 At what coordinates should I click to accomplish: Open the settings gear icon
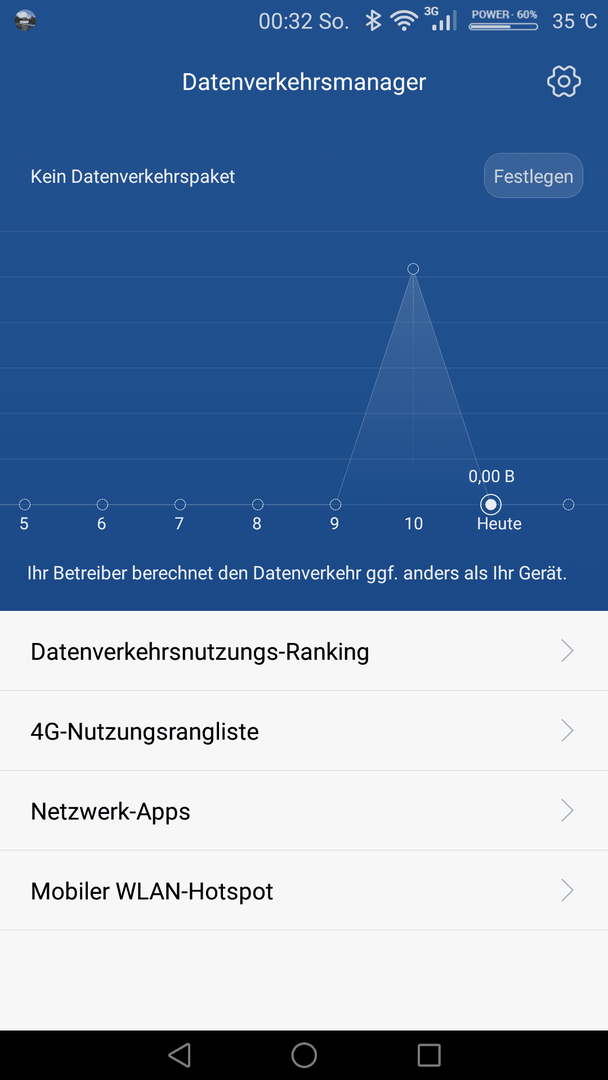(x=564, y=82)
